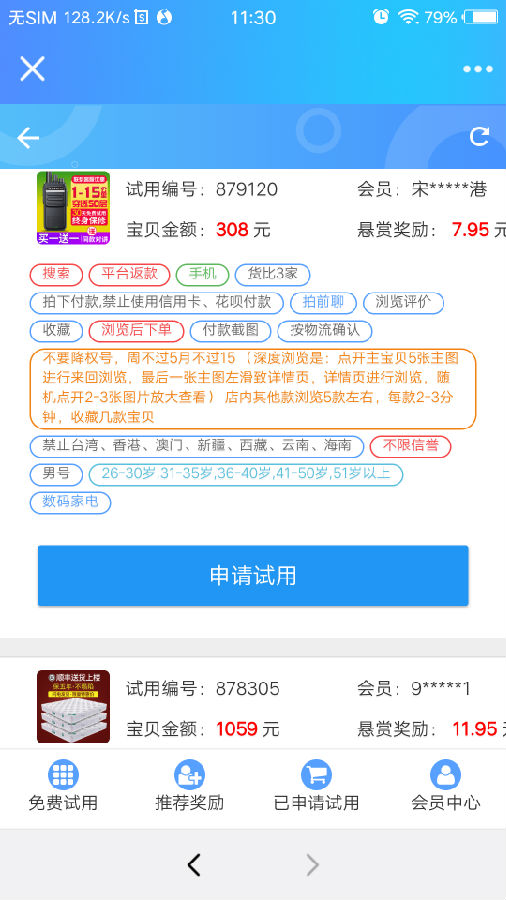The width and height of the screenshot is (506, 900).
Task: Close the mini program with the X
Action: point(32,69)
